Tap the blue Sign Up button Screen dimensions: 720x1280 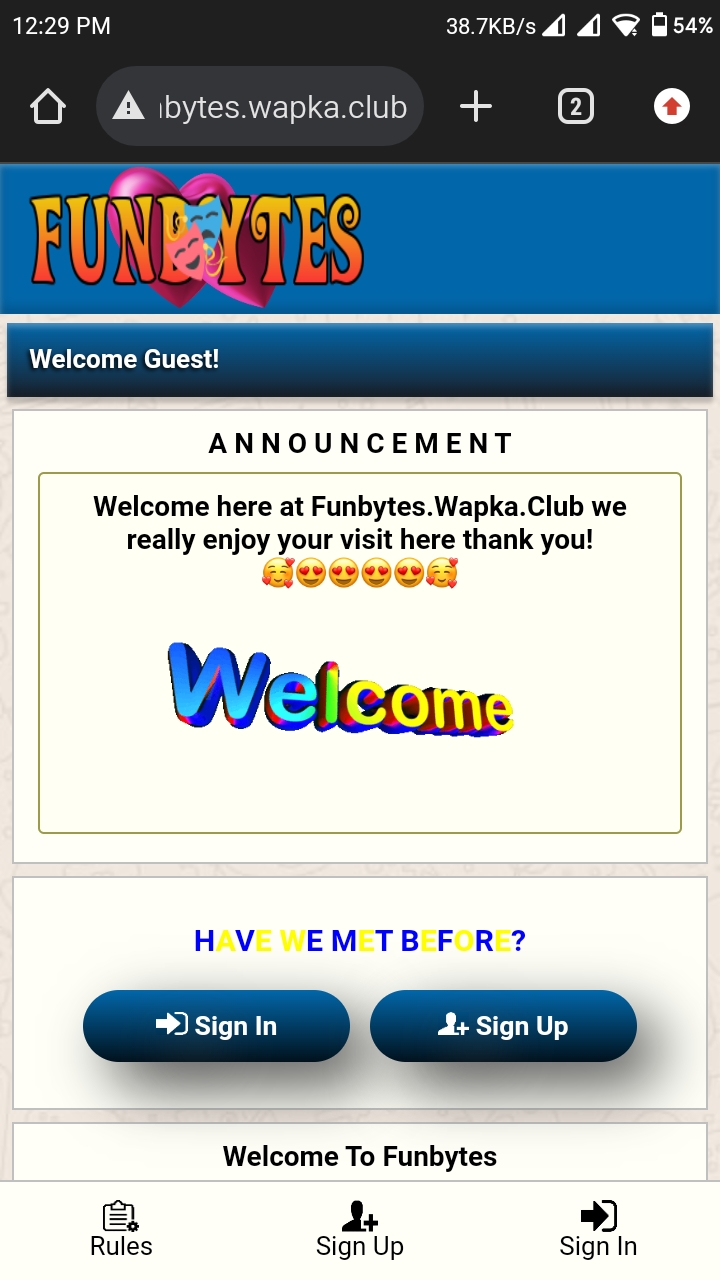503,1026
